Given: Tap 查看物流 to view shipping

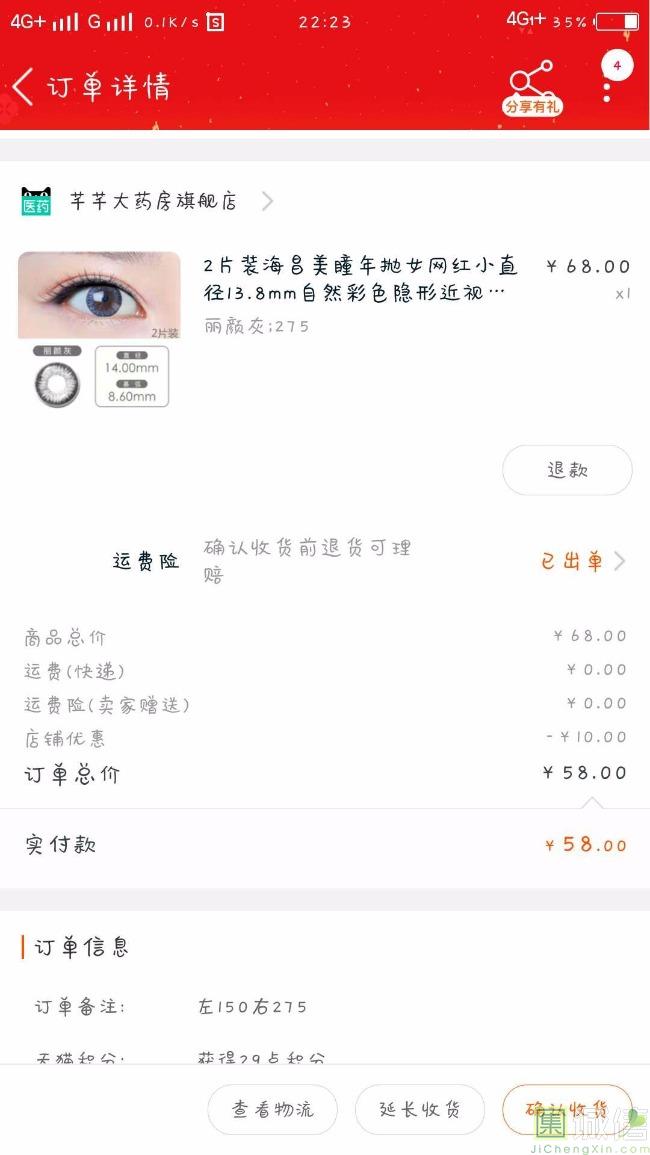Looking at the screenshot, I should click(x=272, y=1109).
